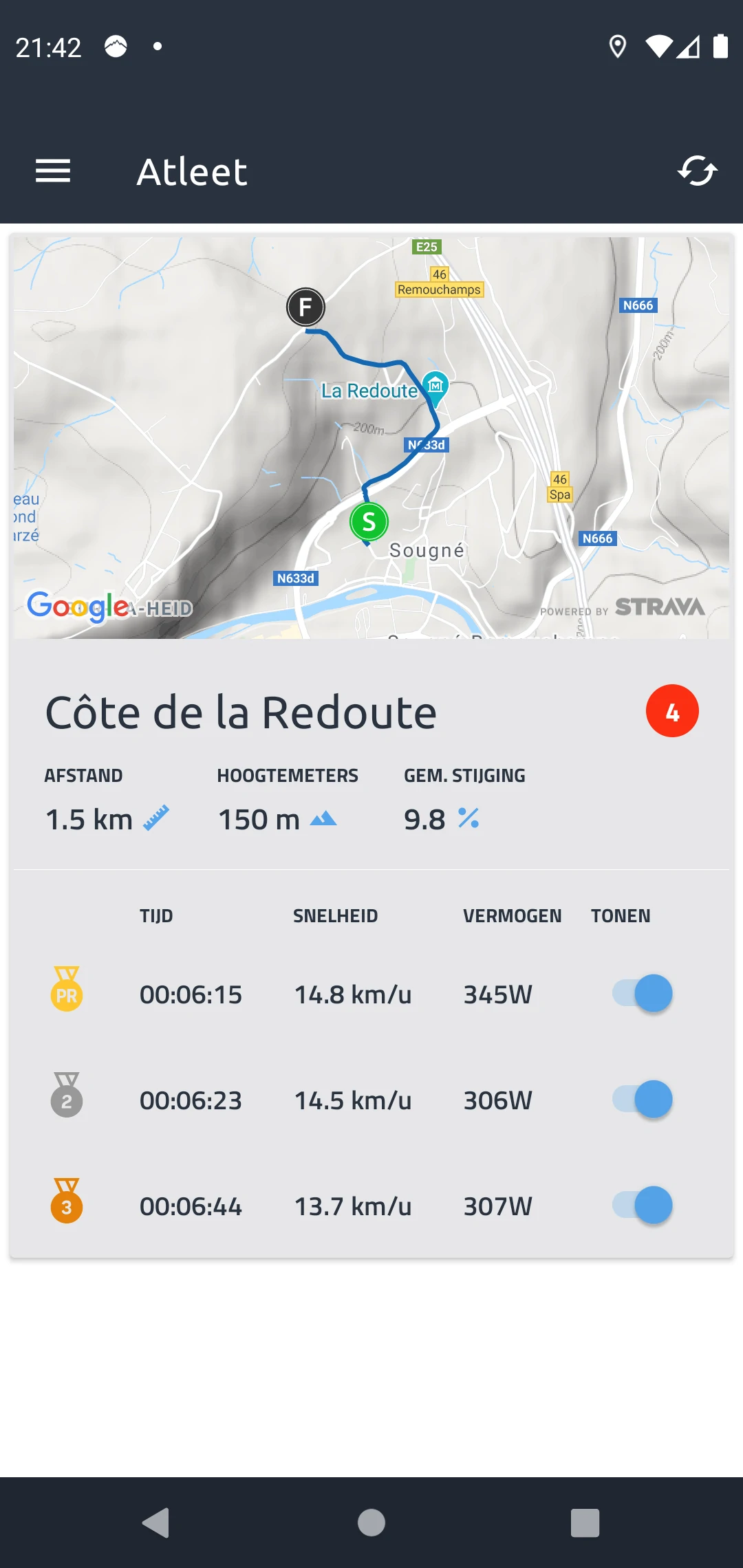Screen dimensions: 743x1568
Task: Open the navigation drawer menu
Action: point(52,171)
